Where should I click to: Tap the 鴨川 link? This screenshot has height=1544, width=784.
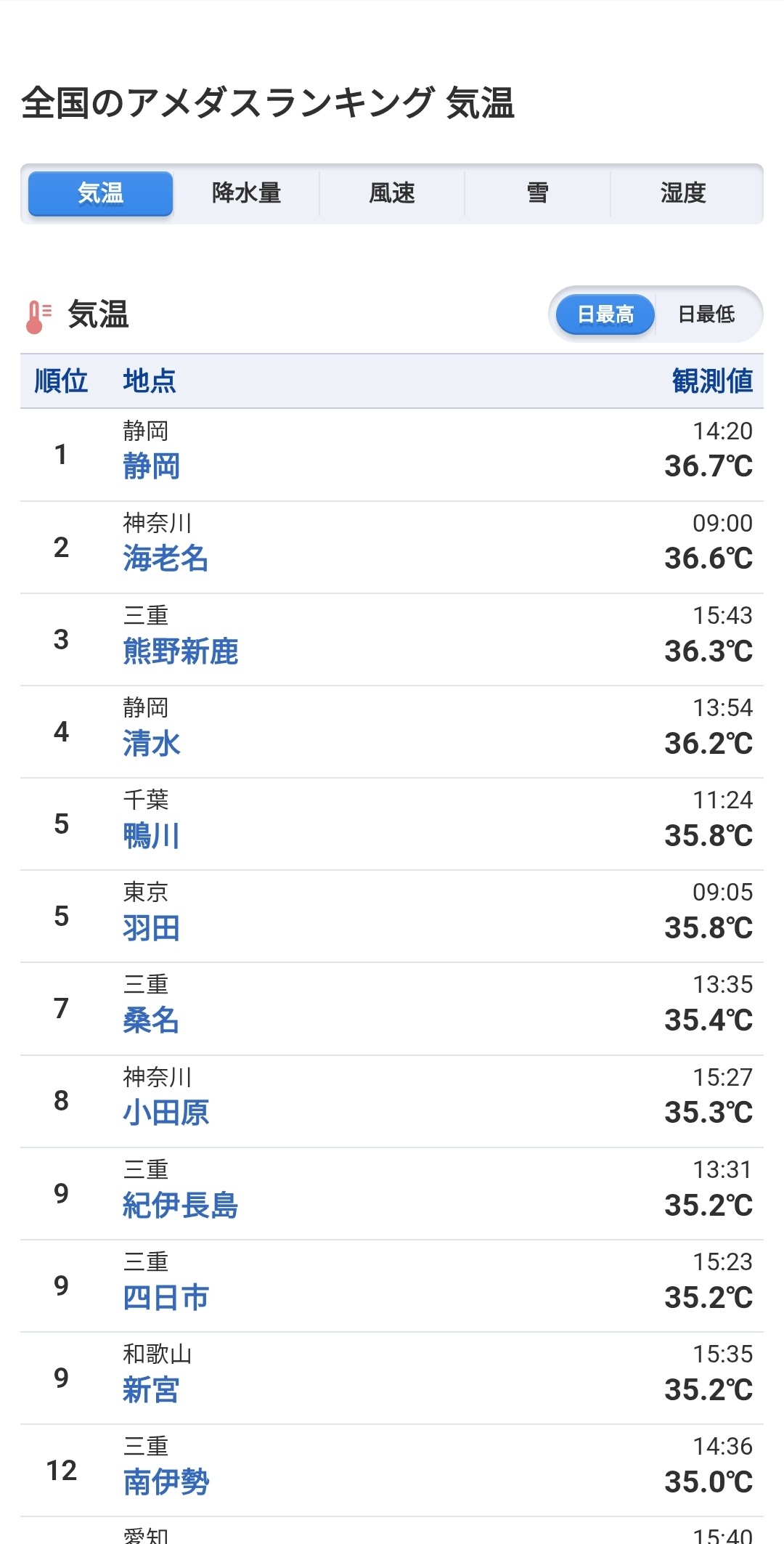pos(151,836)
